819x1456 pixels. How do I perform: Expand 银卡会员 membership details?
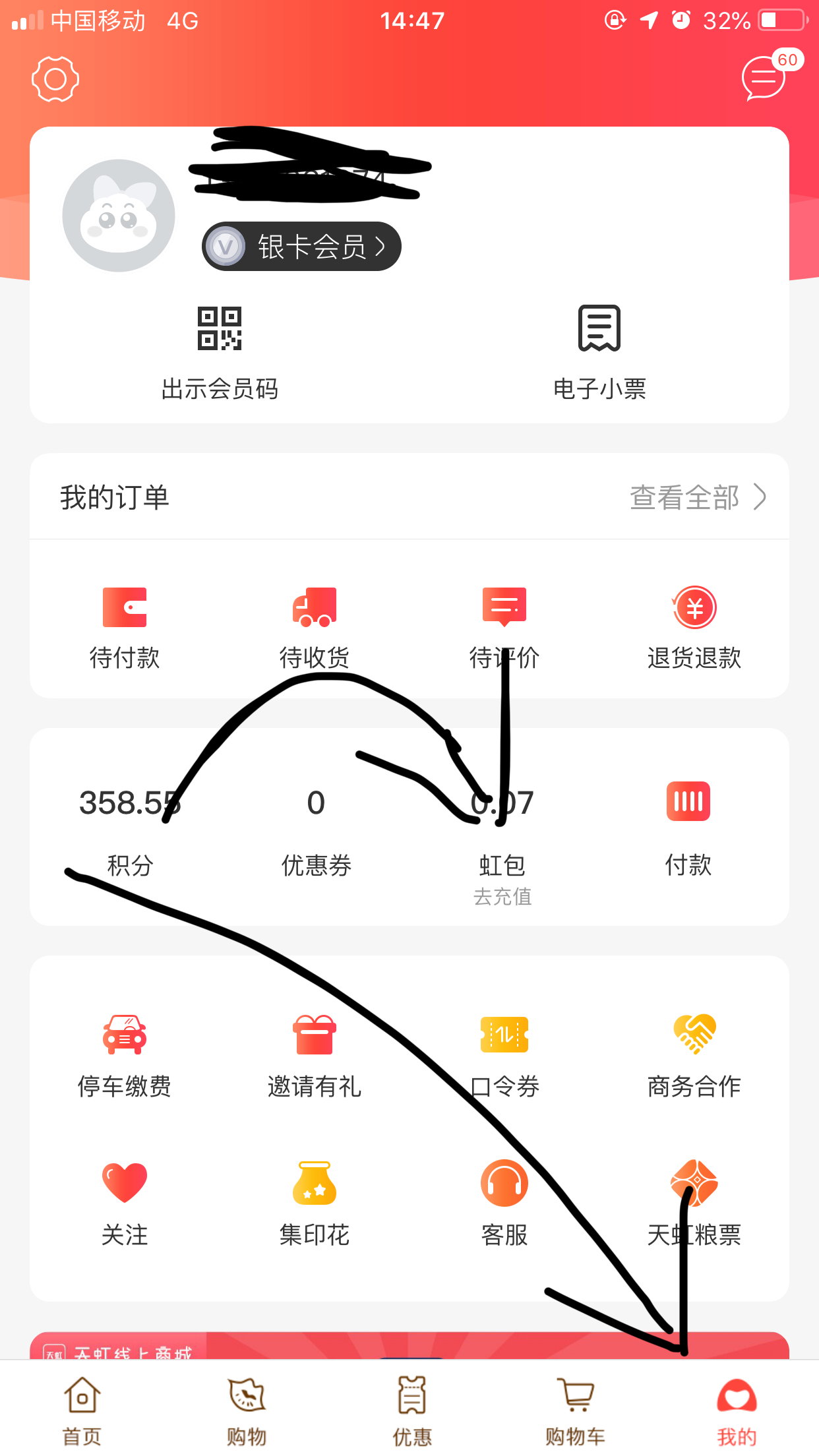tap(301, 245)
